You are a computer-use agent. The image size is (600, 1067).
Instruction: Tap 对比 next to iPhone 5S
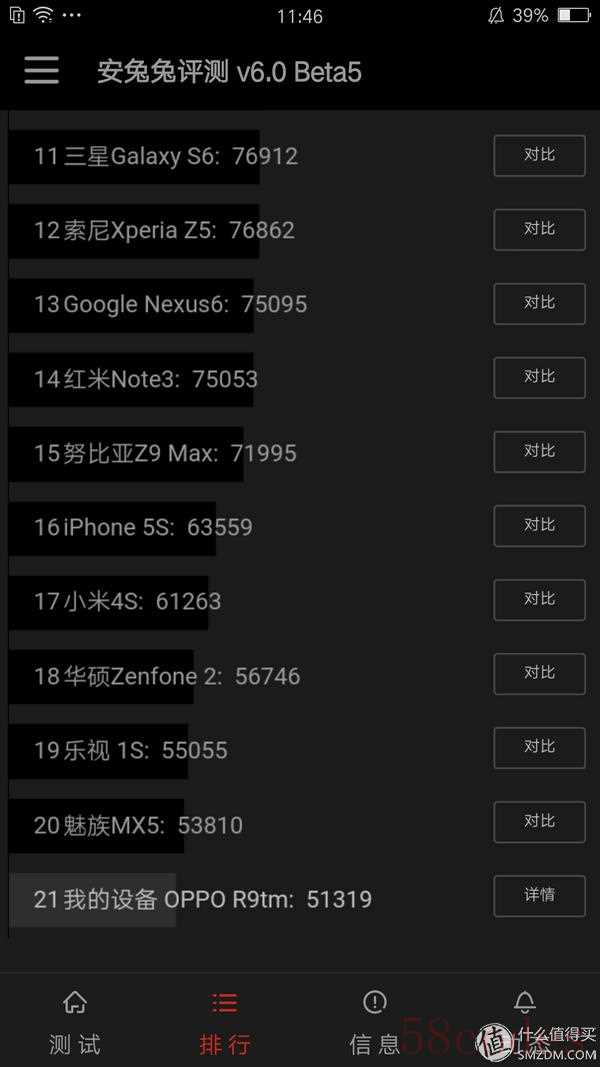(539, 526)
